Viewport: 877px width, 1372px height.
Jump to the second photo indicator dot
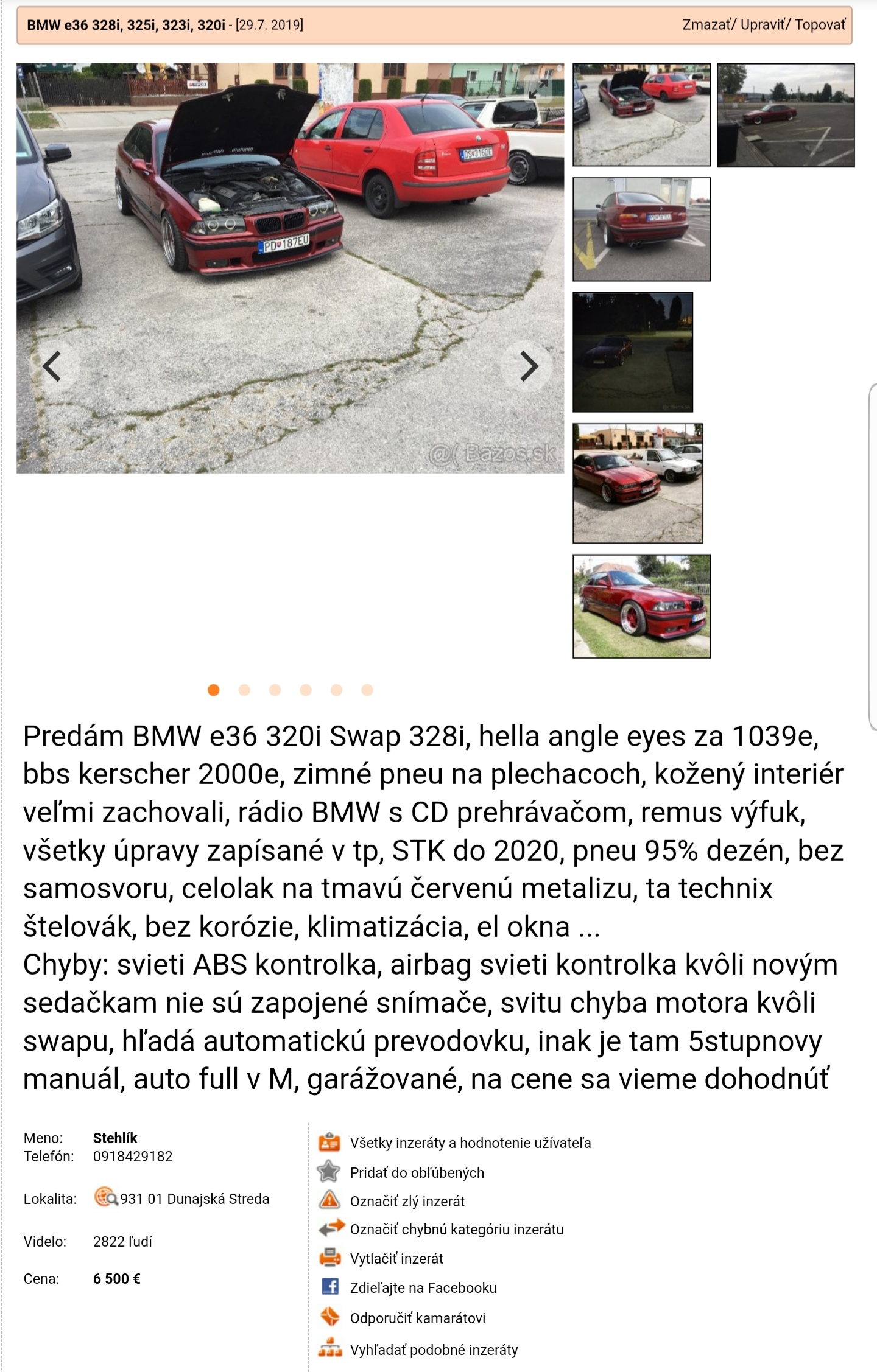coord(244,690)
